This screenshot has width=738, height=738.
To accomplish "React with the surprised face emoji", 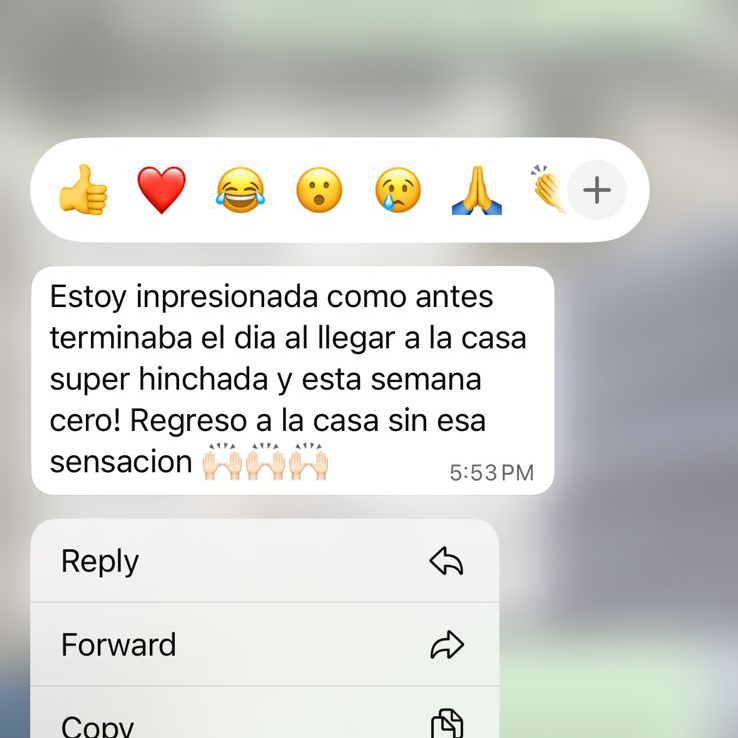I will (x=319, y=190).
